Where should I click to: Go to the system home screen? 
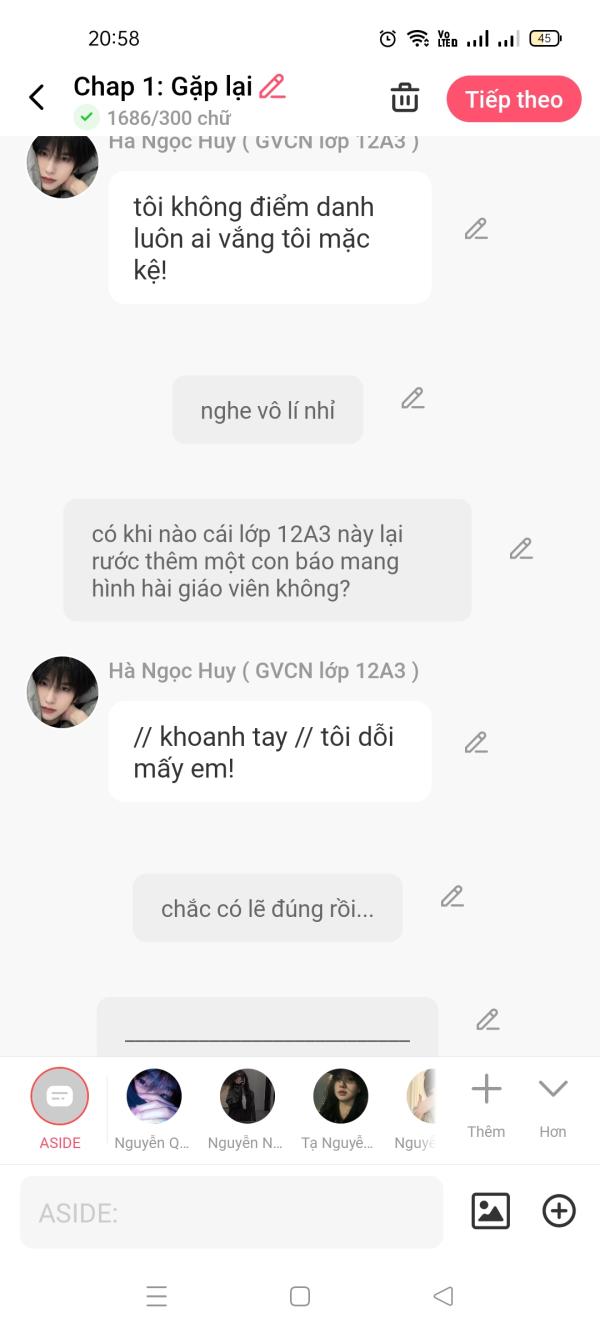(300, 1296)
